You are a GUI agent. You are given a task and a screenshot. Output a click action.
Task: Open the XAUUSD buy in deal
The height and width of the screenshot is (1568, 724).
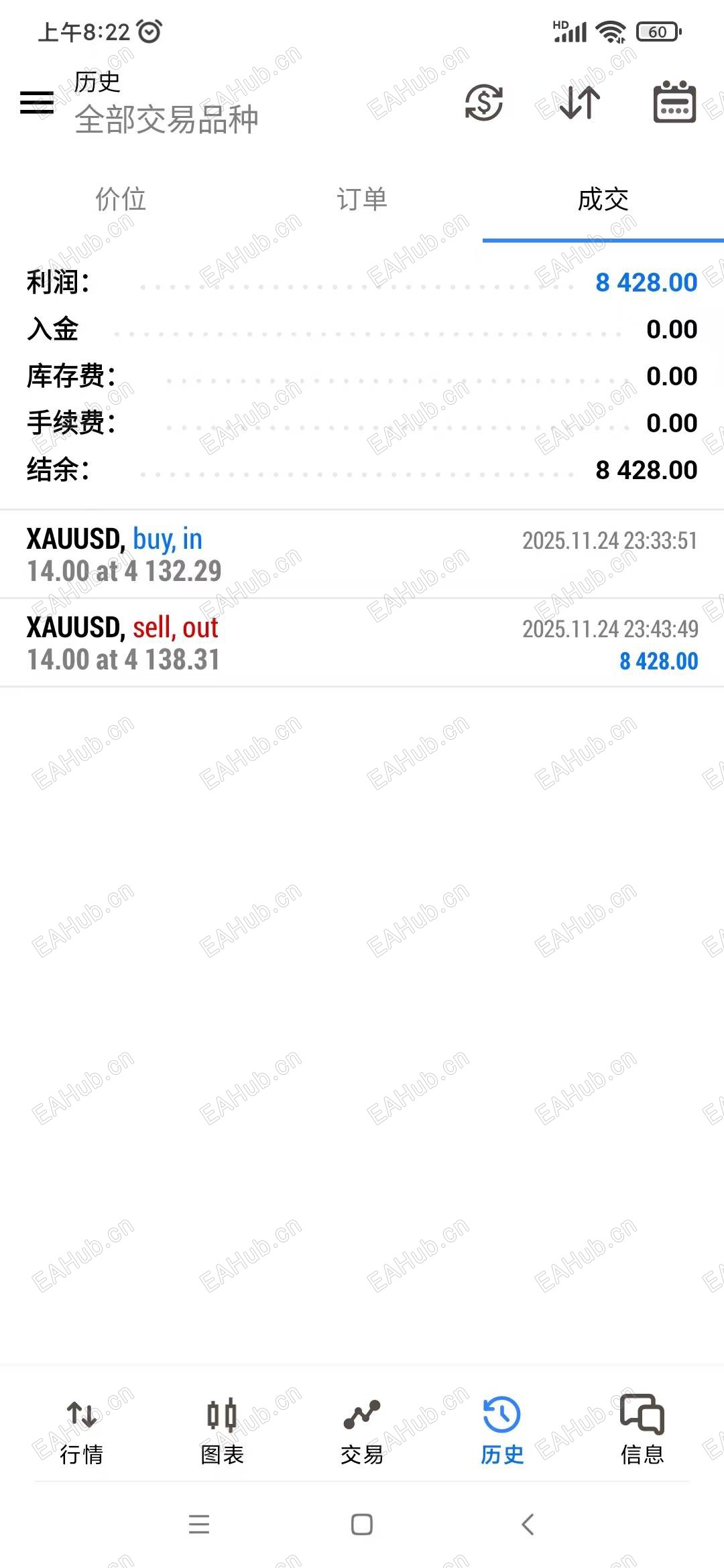[x=362, y=555]
